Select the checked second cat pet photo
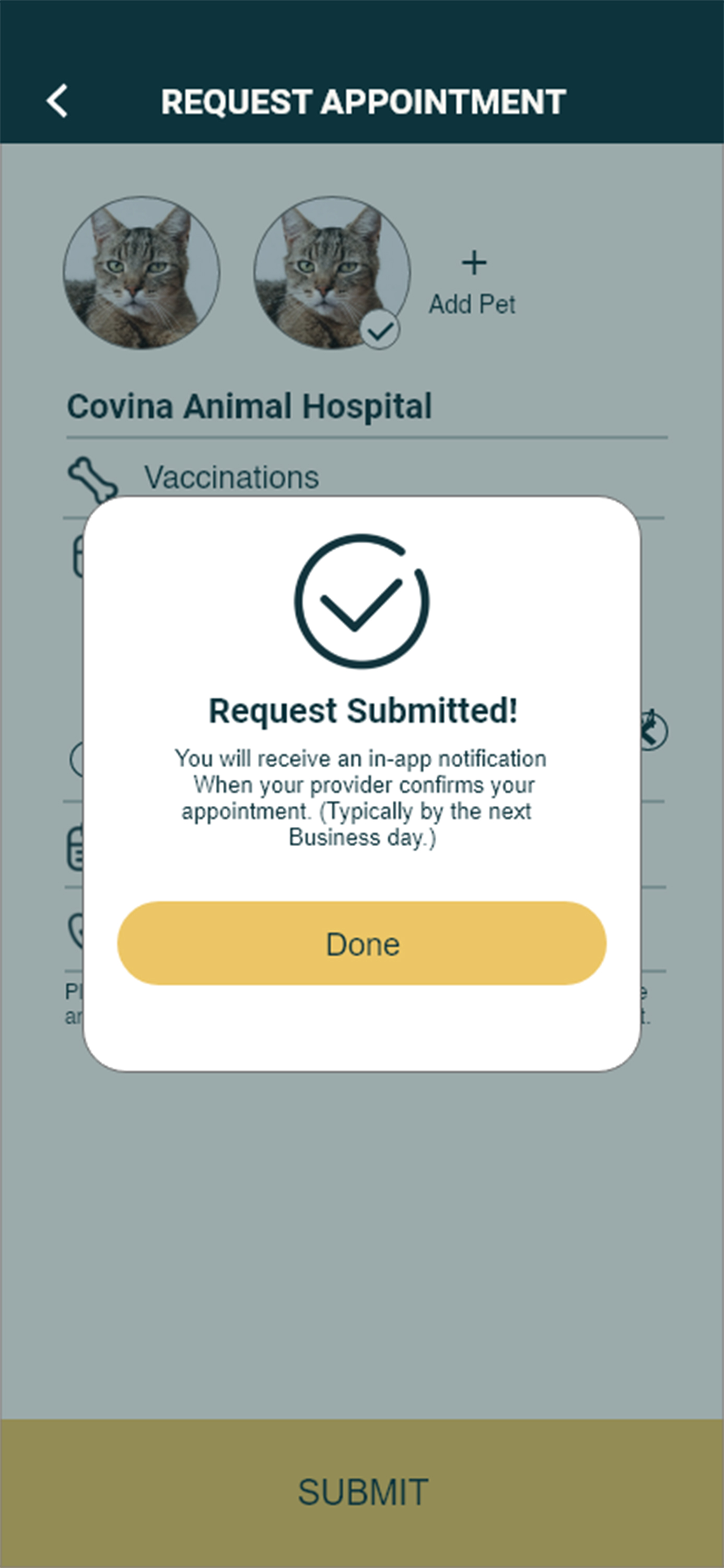The width and height of the screenshot is (724, 1568). [x=332, y=273]
